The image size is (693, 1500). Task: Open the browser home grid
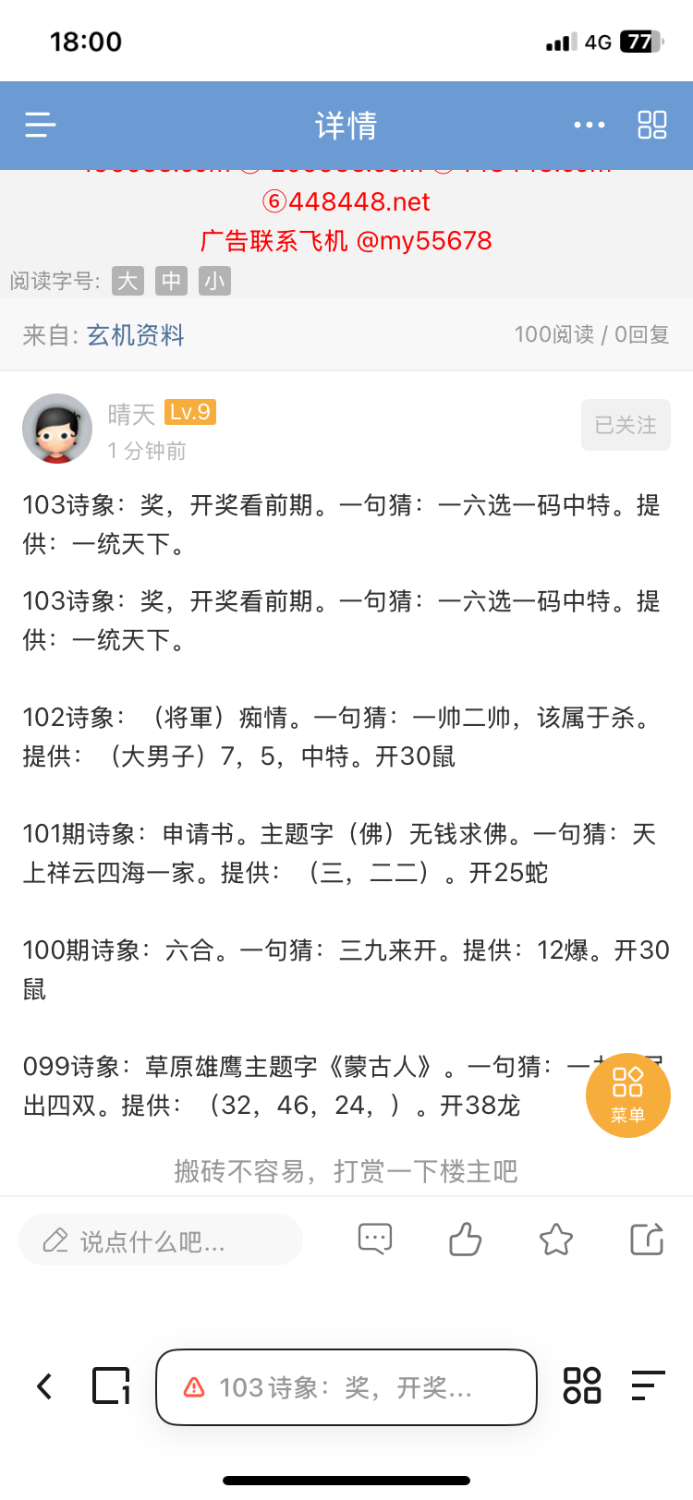[x=582, y=1387]
